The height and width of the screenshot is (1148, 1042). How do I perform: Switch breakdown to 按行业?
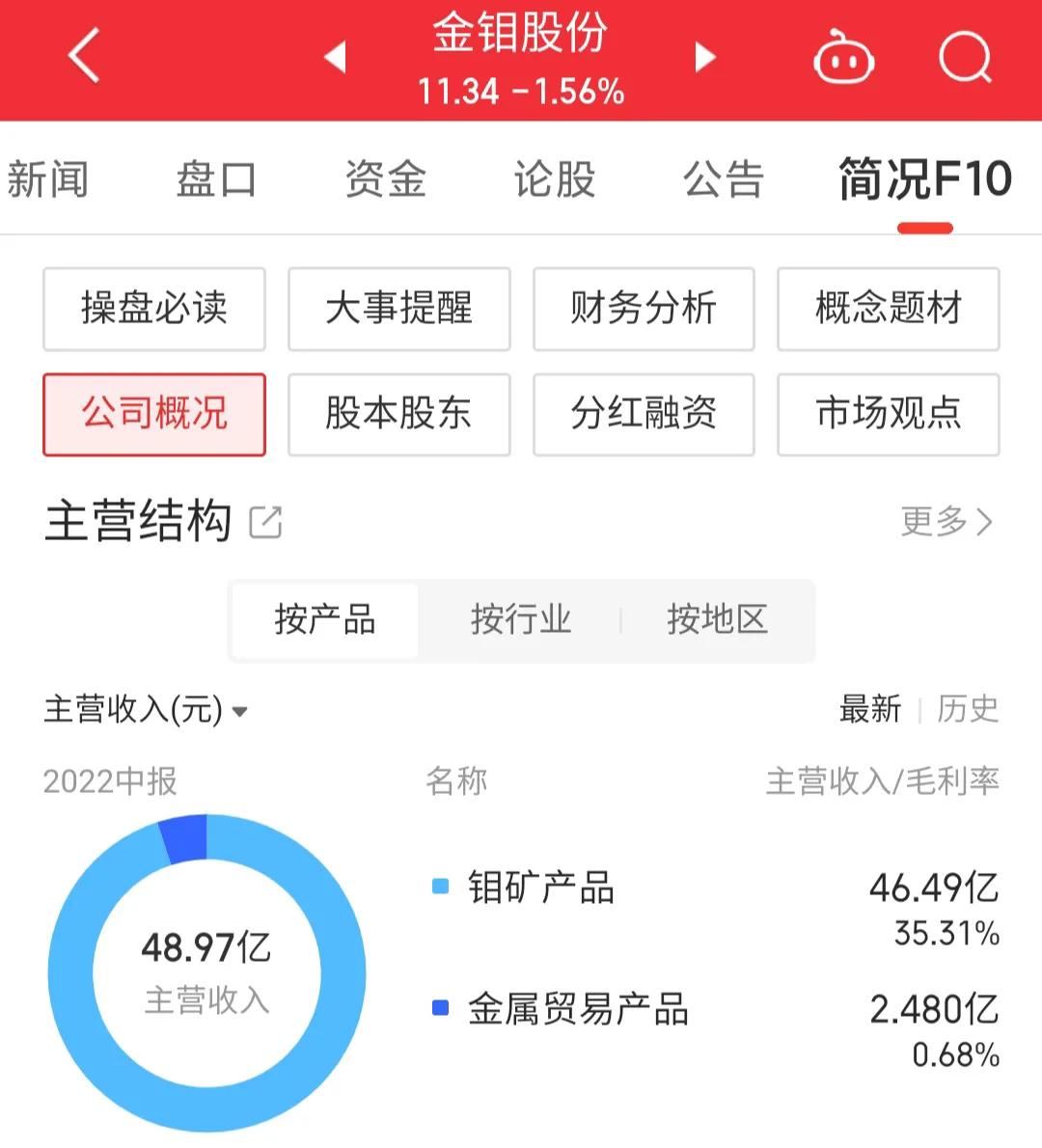coord(522,621)
